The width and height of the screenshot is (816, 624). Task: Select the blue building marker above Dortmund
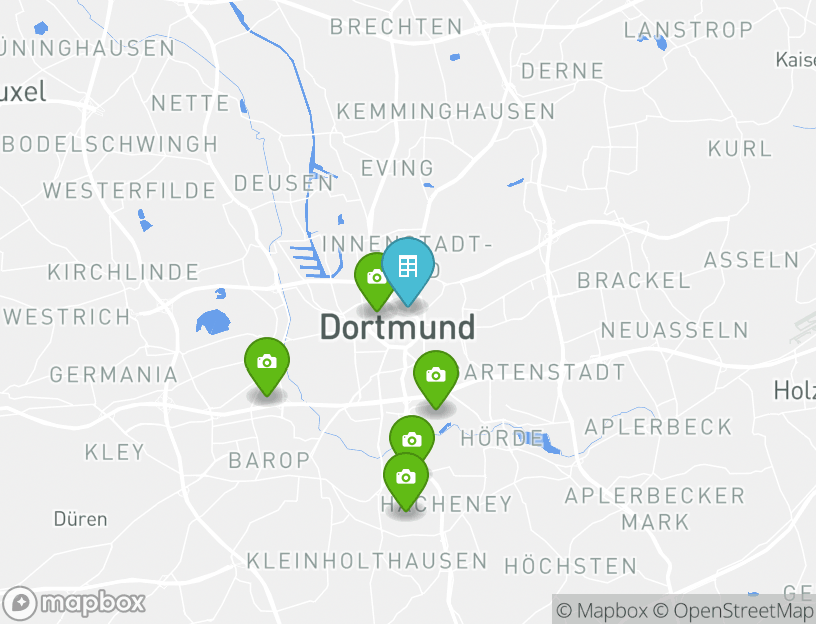tap(408, 267)
